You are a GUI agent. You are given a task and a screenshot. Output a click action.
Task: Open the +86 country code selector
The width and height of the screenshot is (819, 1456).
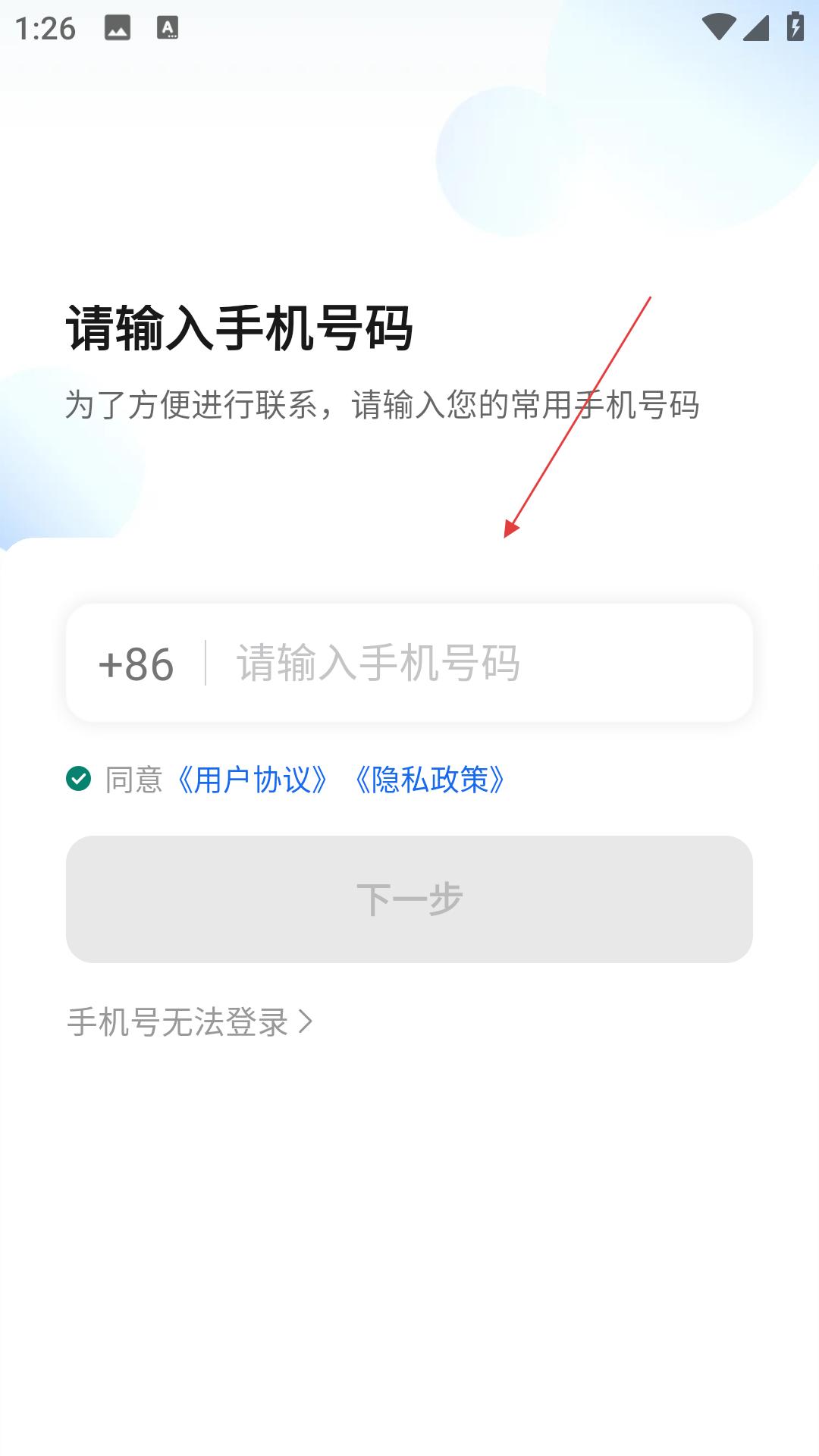(x=136, y=664)
